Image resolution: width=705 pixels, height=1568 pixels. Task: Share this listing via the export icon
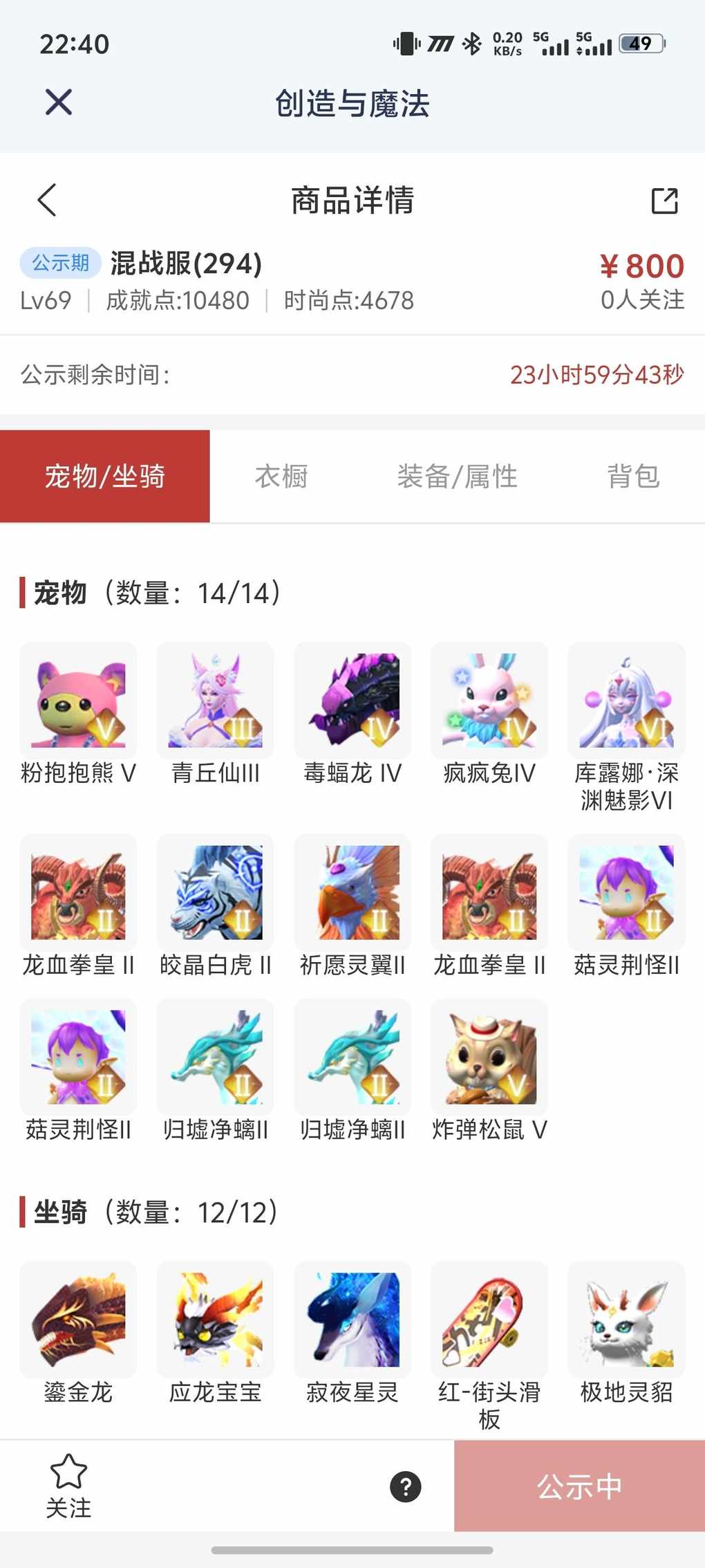click(664, 201)
